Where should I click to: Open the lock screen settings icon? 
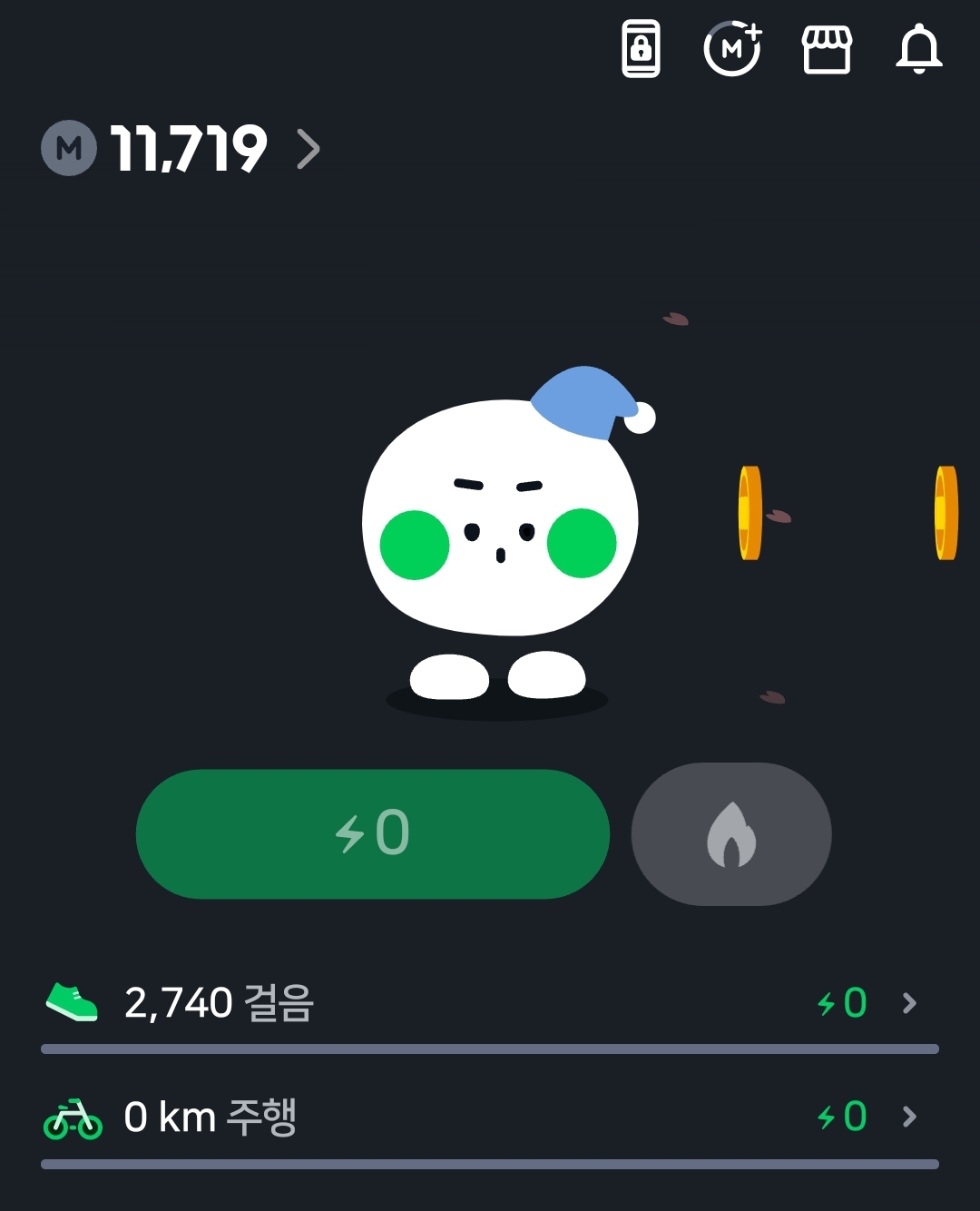(x=641, y=49)
